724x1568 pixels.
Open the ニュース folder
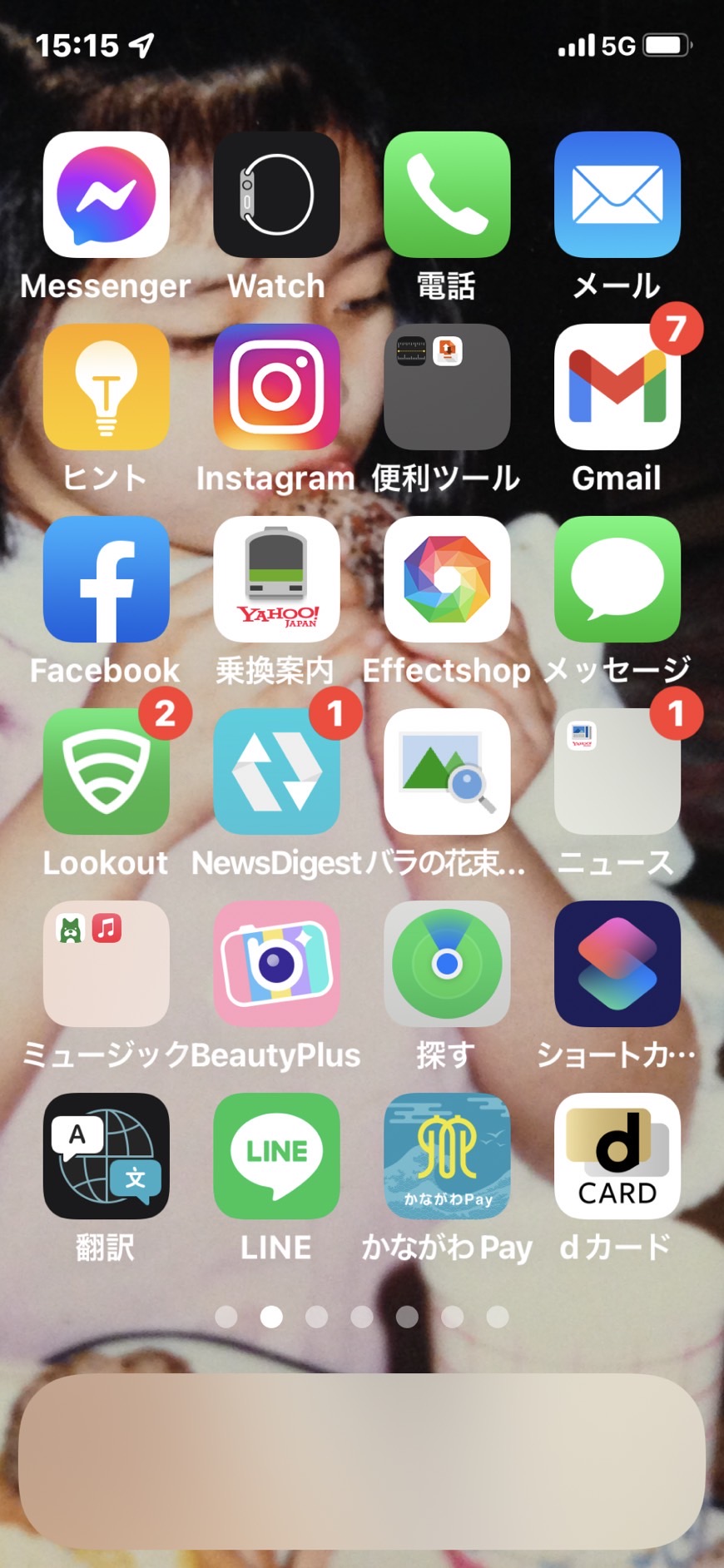617,772
